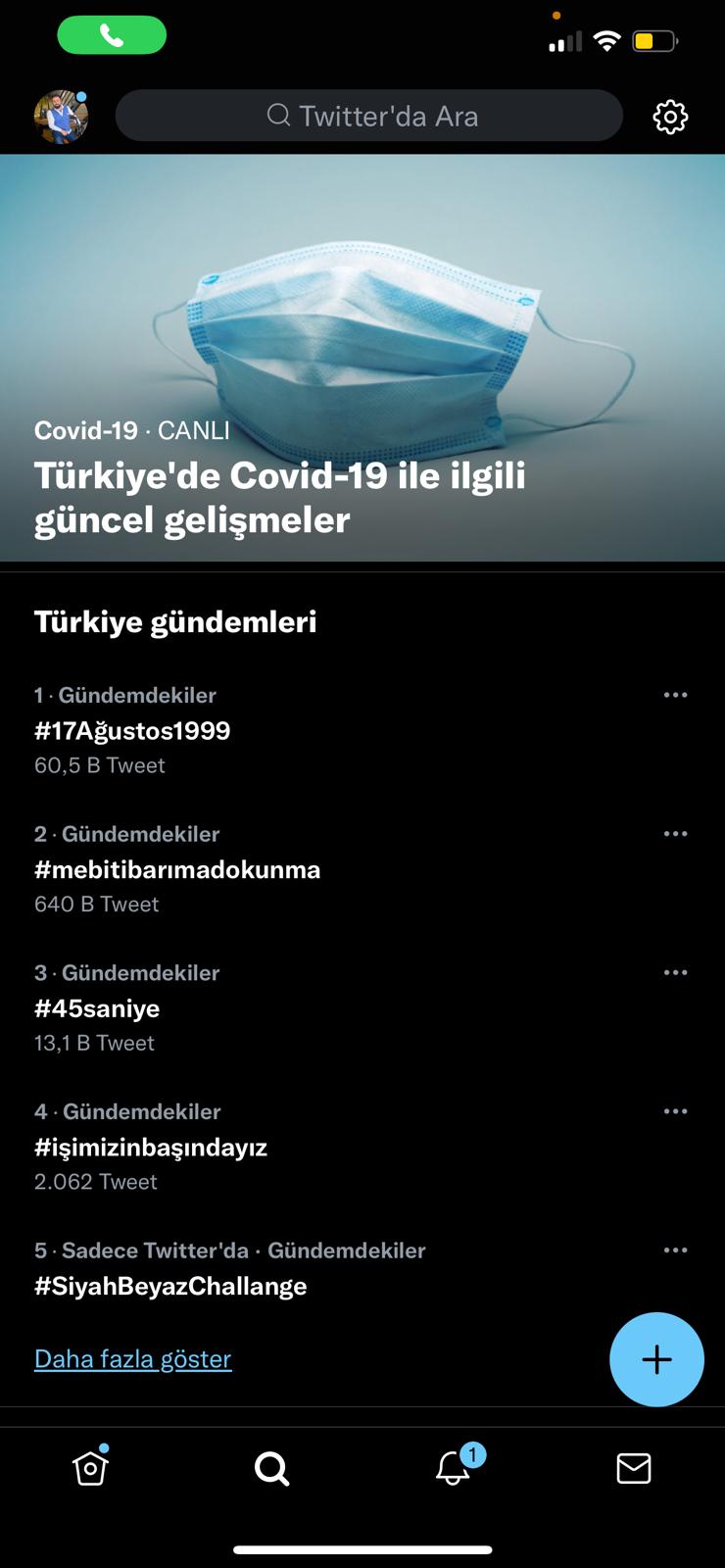
Task: Open trend #17Ağustos1999
Action: (x=132, y=731)
